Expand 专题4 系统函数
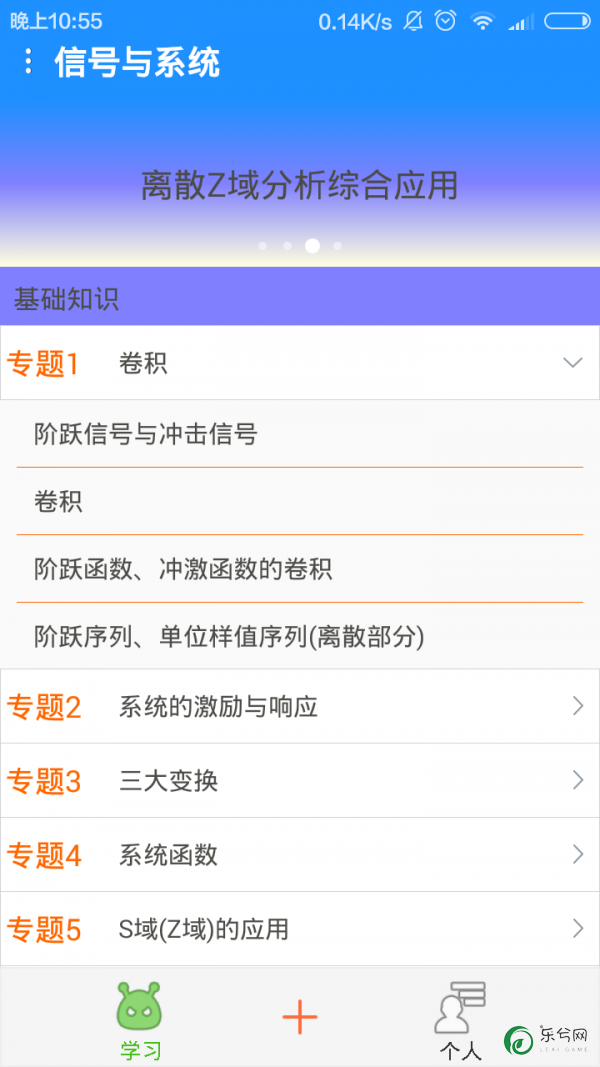Viewport: 600px width, 1067px height. [300, 855]
